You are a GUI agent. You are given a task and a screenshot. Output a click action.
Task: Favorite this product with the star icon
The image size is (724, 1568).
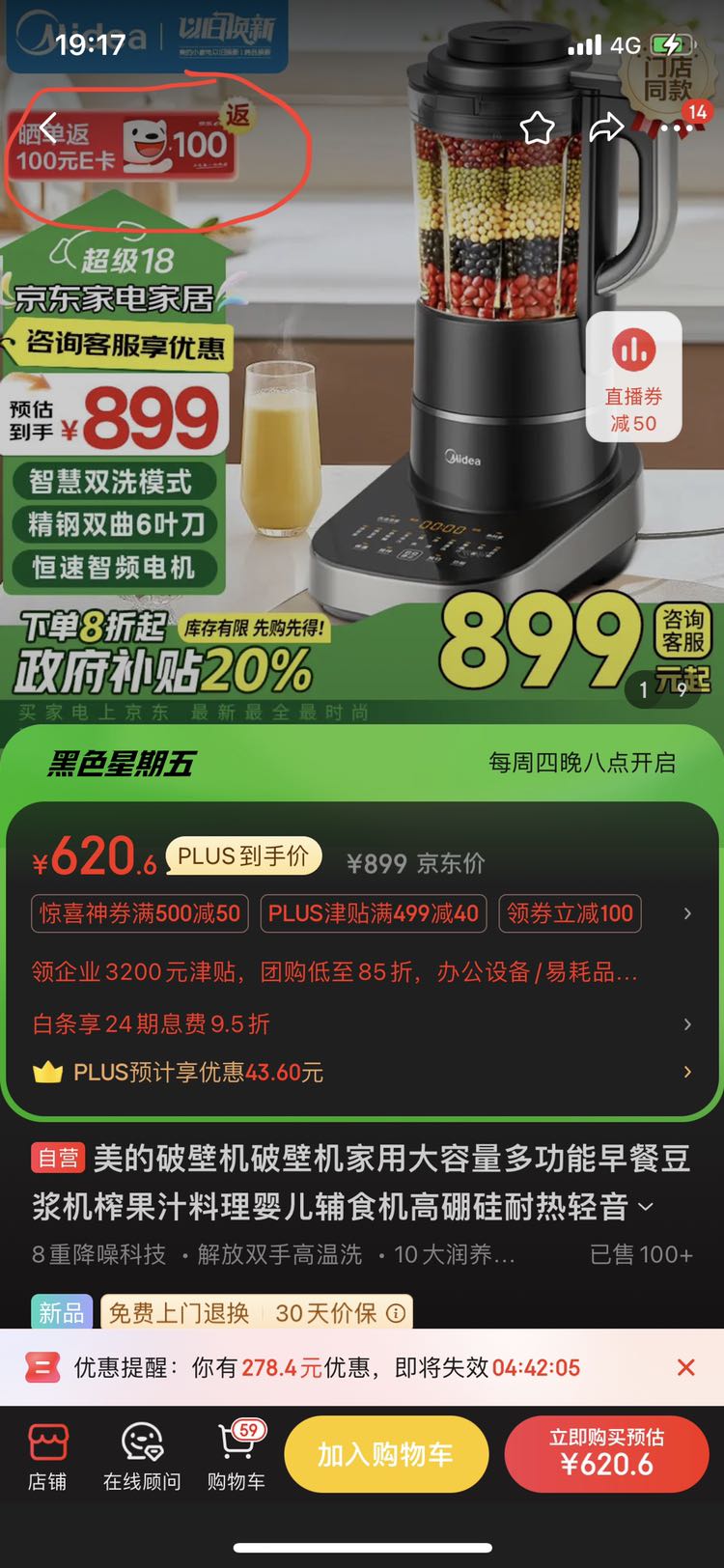tap(538, 127)
